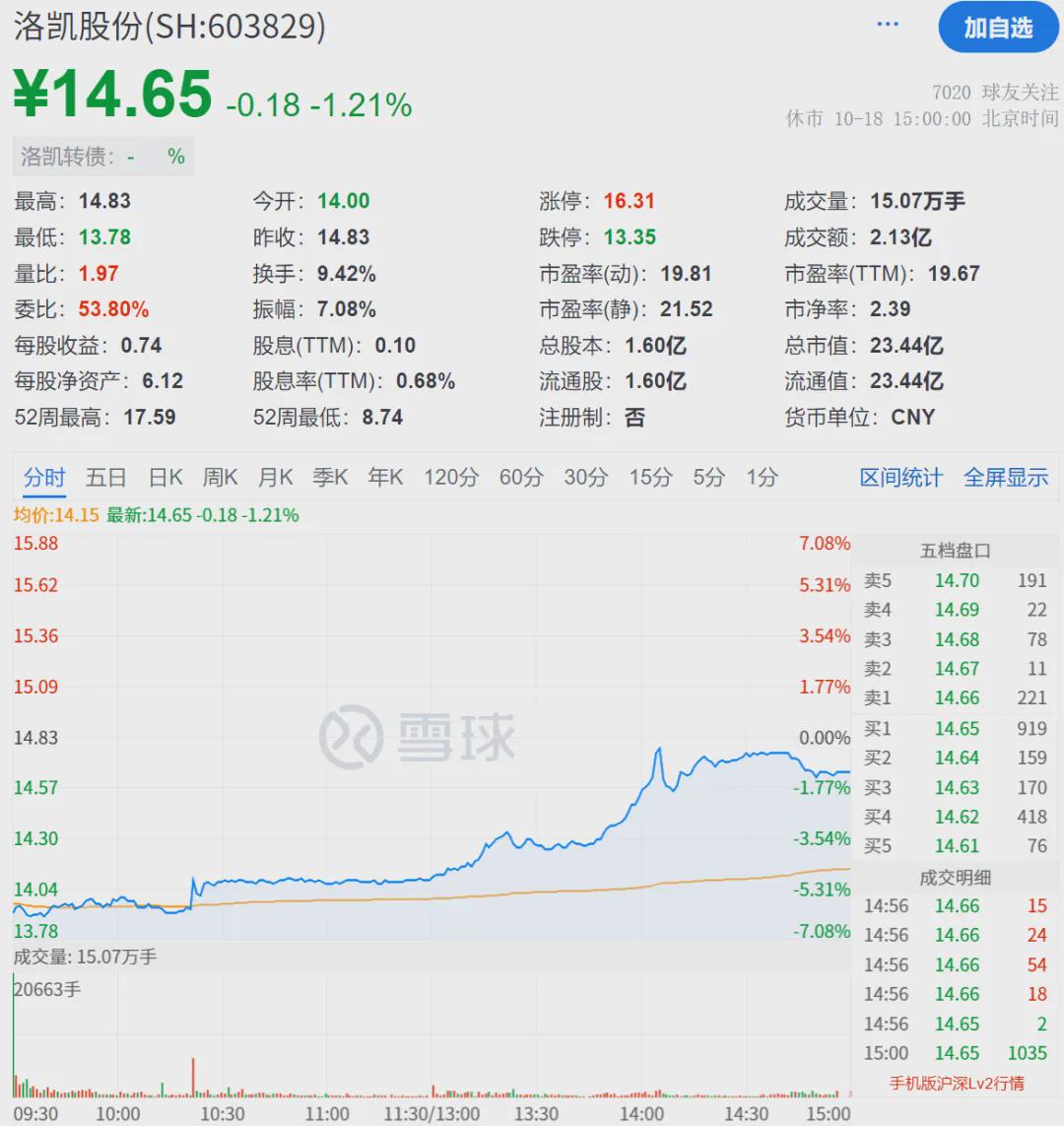Switch to the 年K yearly chart
The height and width of the screenshot is (1126, 1064).
[x=385, y=478]
